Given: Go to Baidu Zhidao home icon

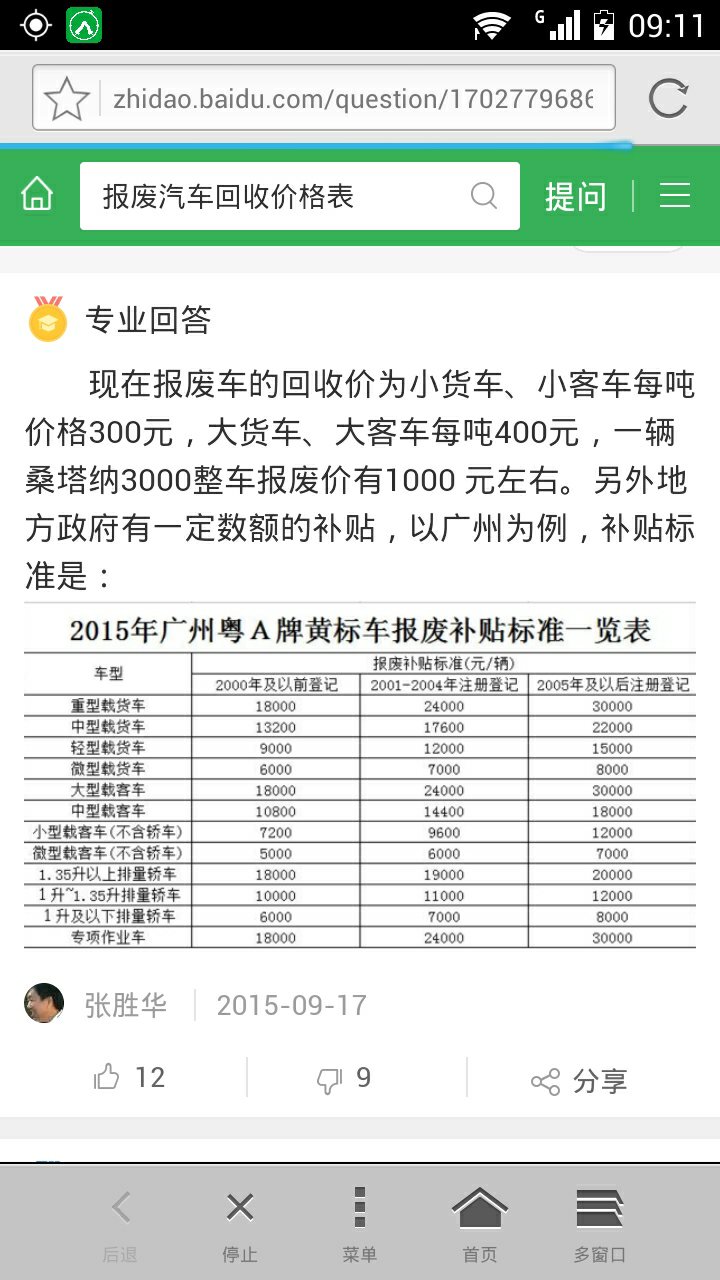Looking at the screenshot, I should point(37,195).
